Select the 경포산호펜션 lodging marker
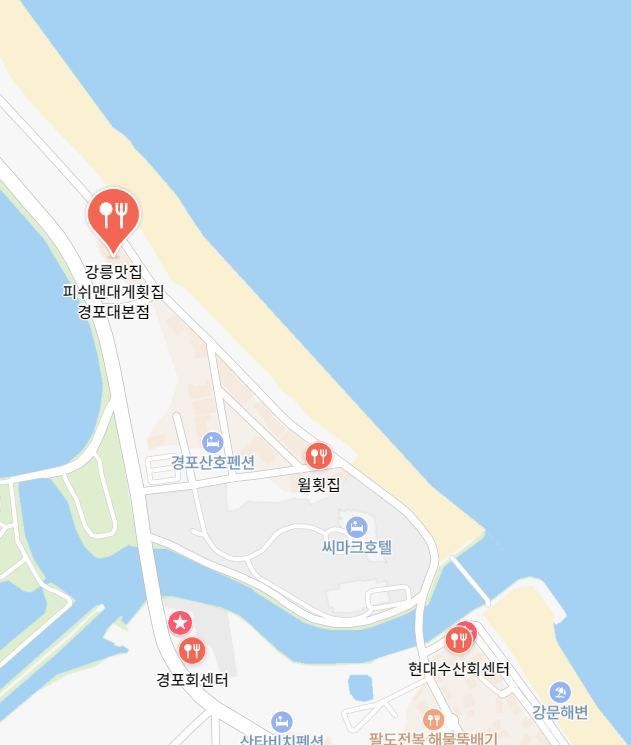 point(212,442)
